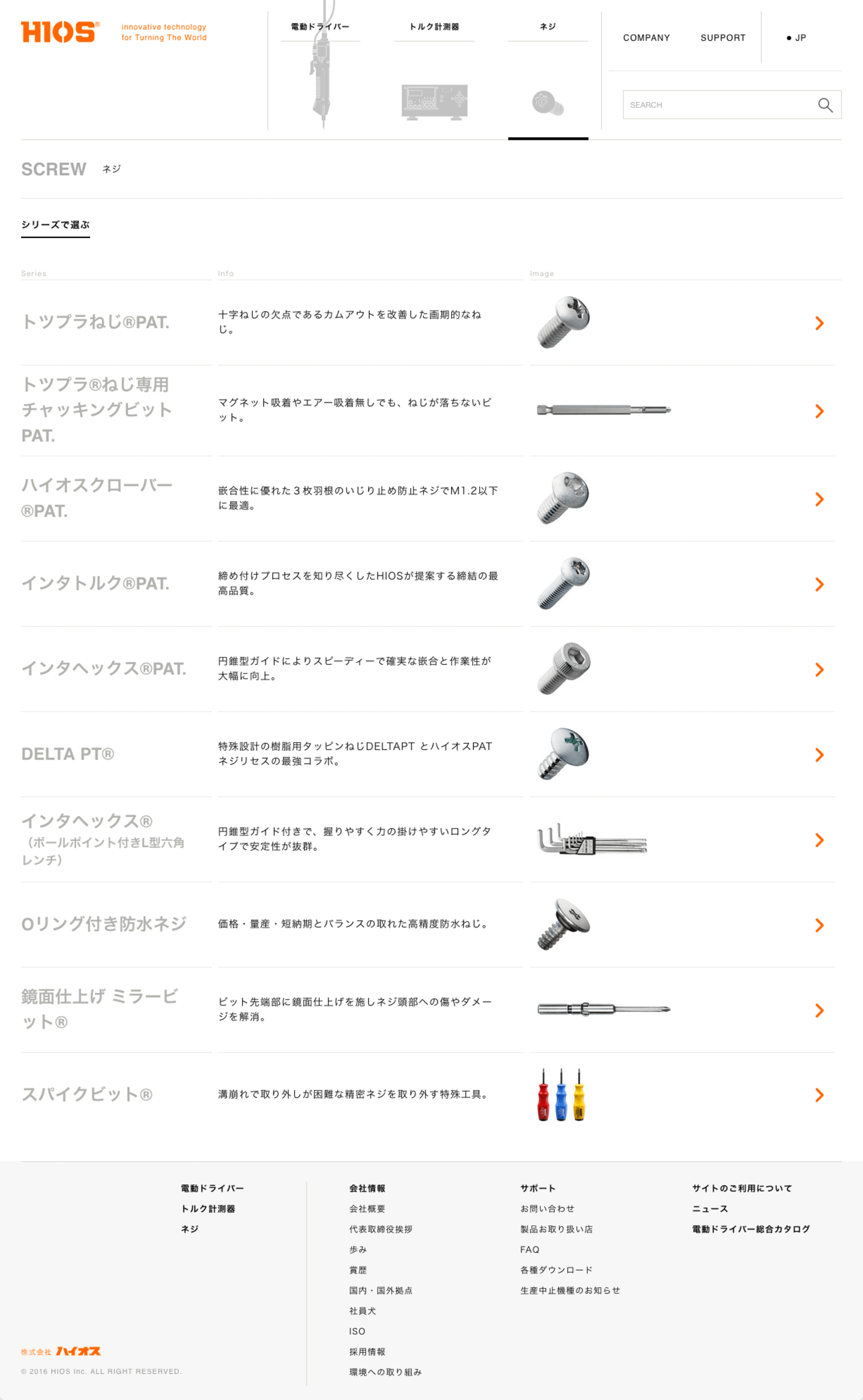Screen dimensions: 863x1400
Task: Open the DELTA PT® series row
Action: [428, 754]
